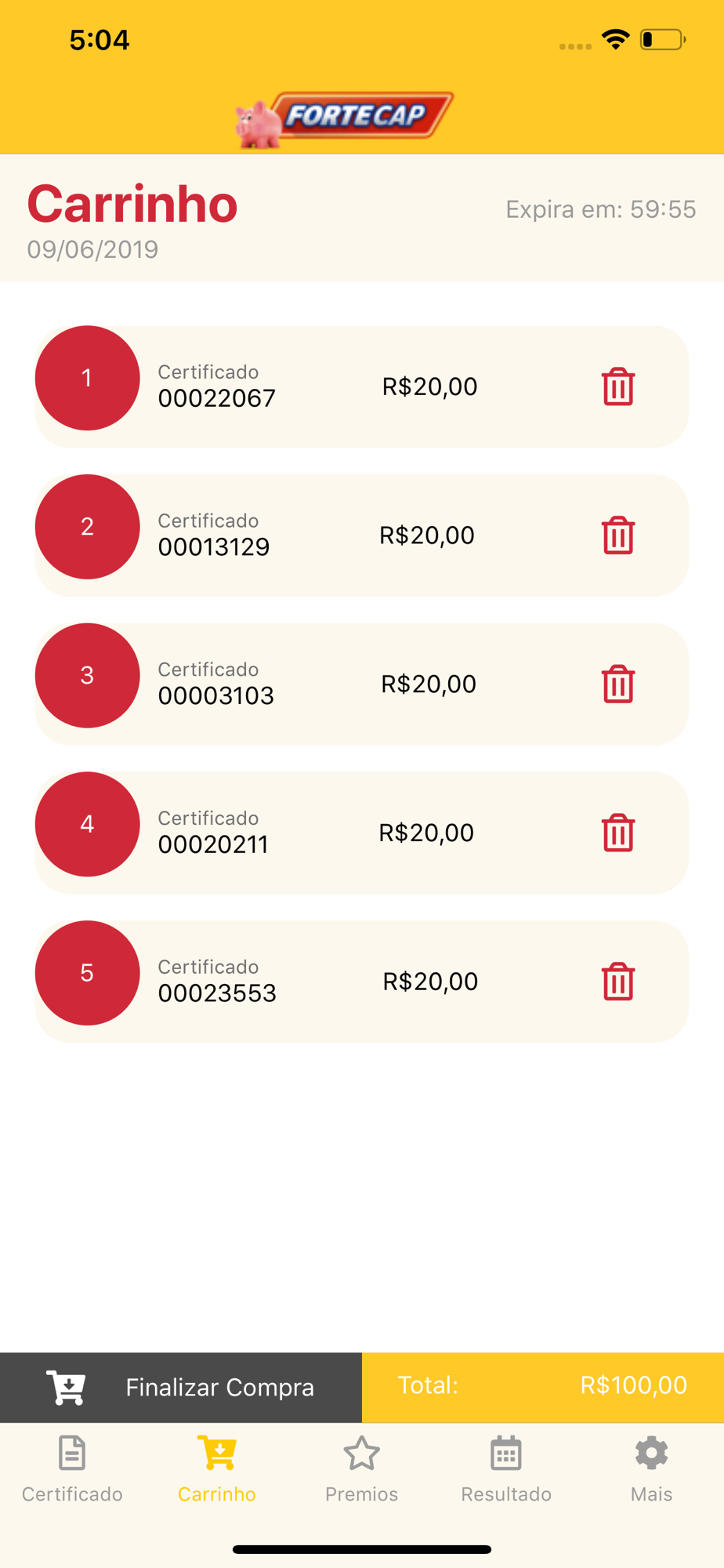Screen dimensions: 724x1568
Task: Go to the Resultado tab
Action: click(x=506, y=1469)
